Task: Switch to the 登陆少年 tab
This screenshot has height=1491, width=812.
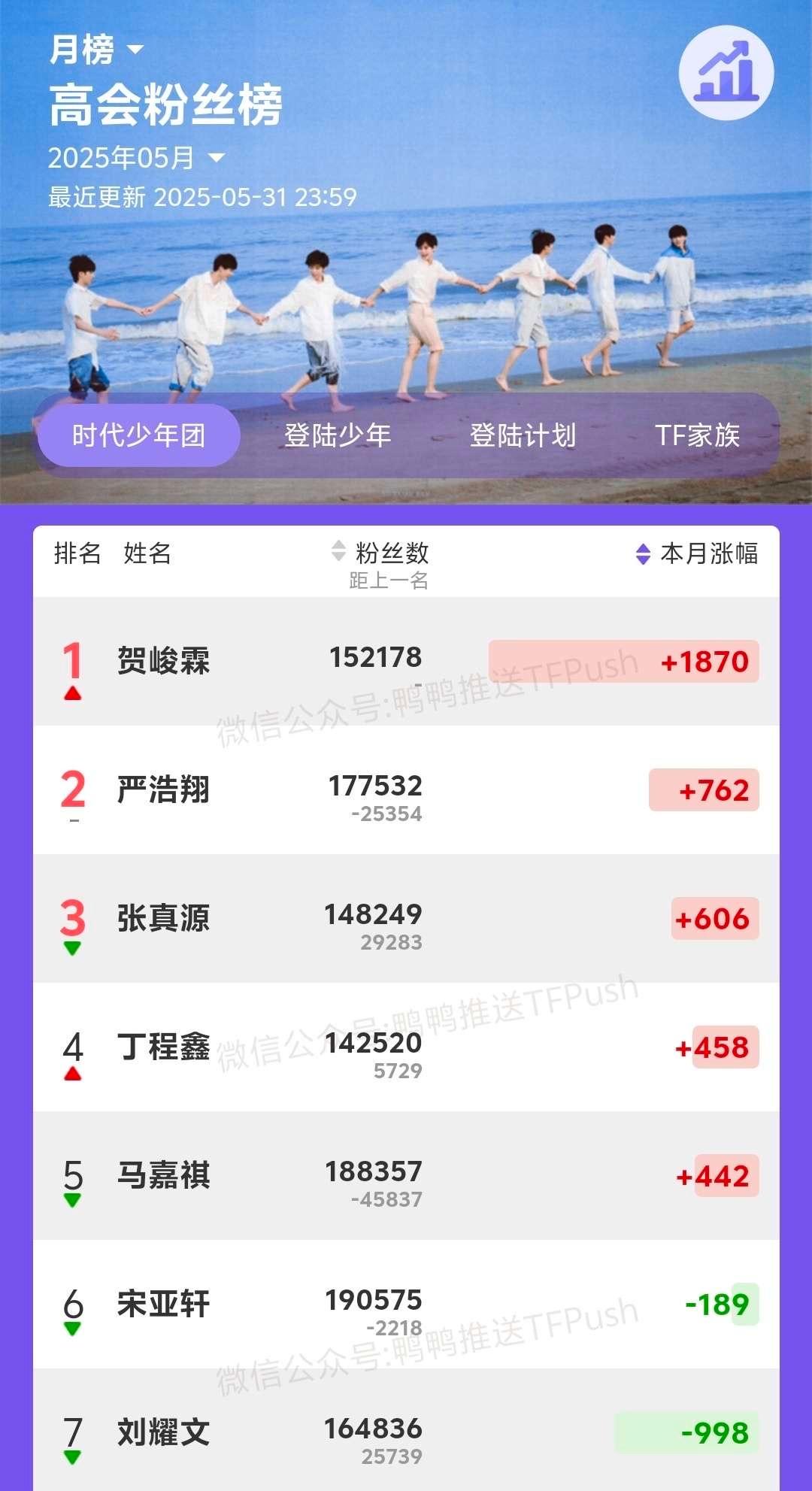Action: pyautogui.click(x=338, y=435)
